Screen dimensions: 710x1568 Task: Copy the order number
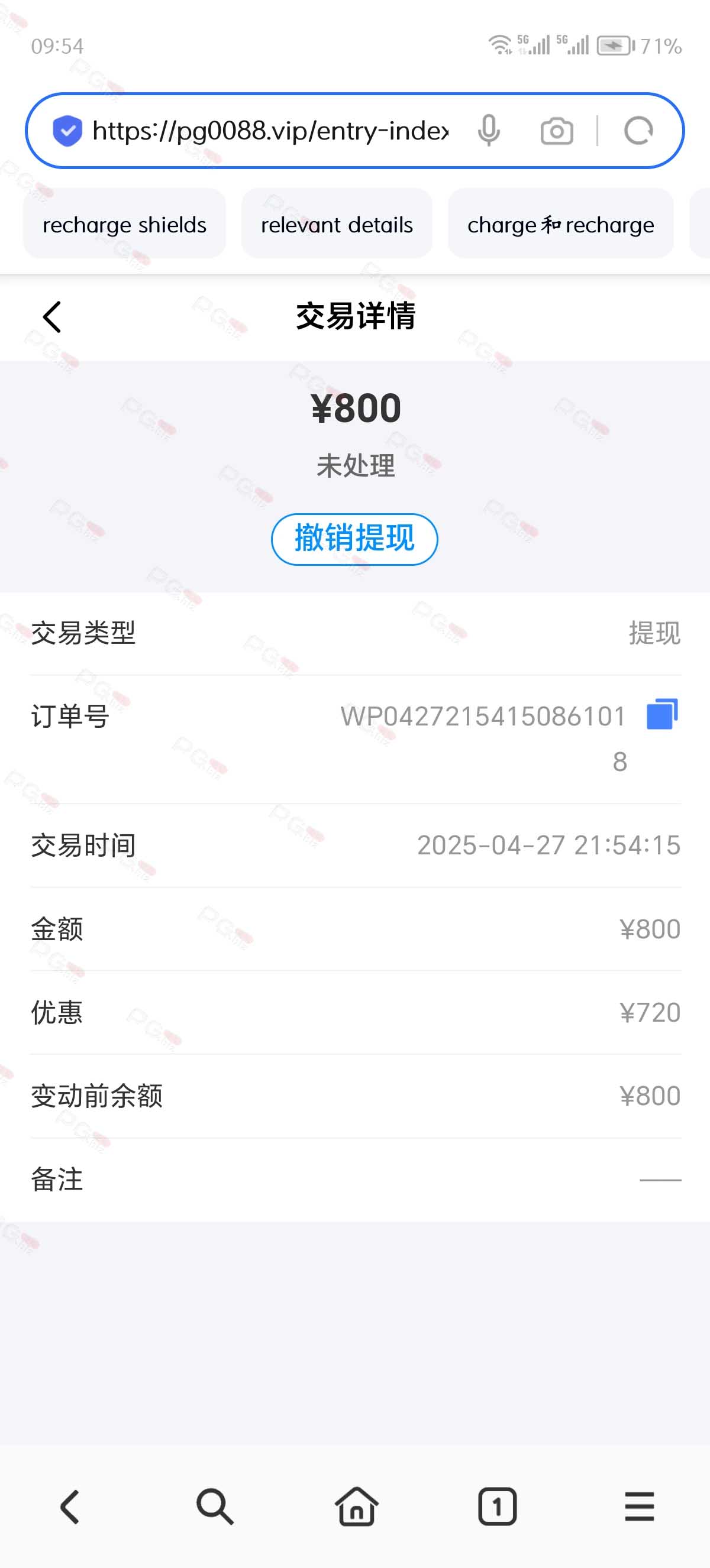point(662,714)
